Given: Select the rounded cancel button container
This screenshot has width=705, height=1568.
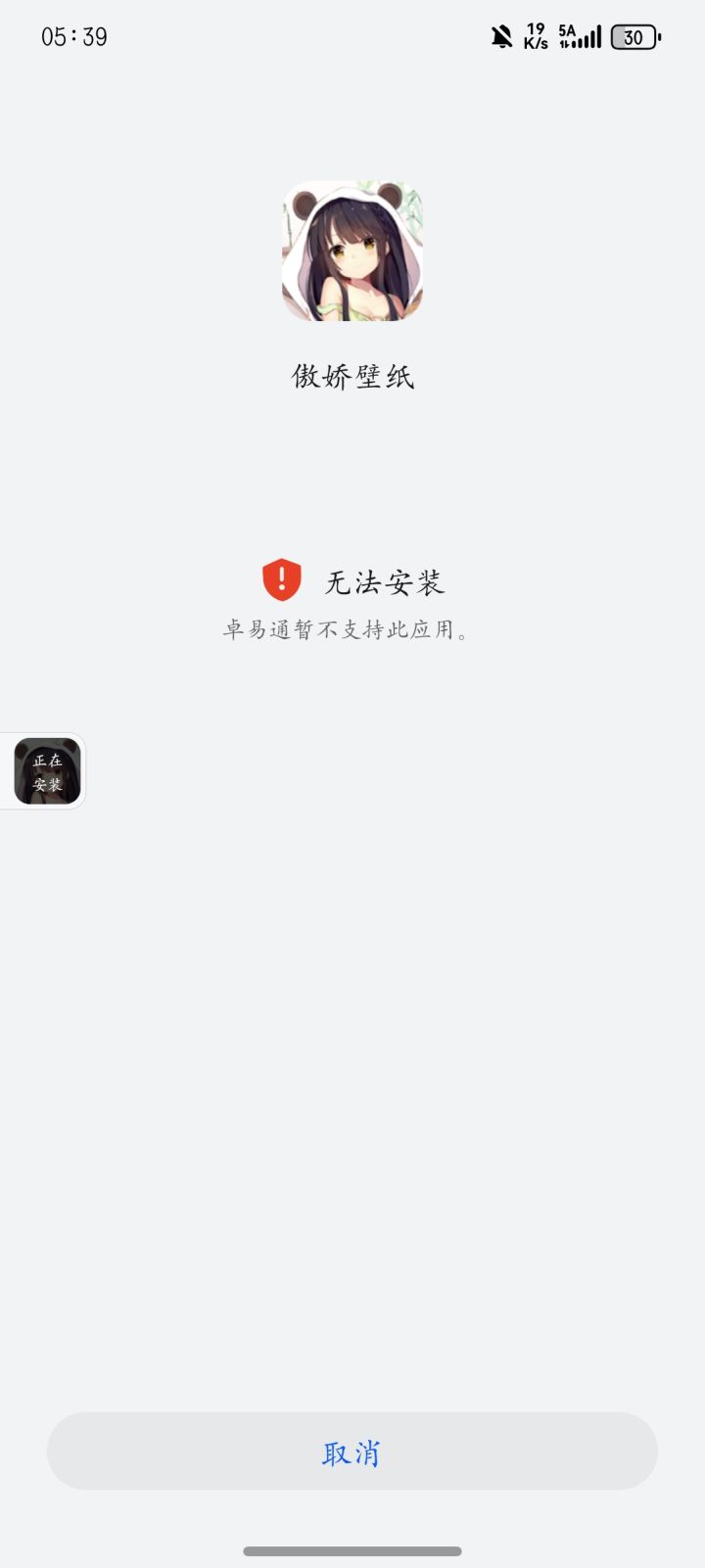Looking at the screenshot, I should pyautogui.click(x=352, y=1453).
